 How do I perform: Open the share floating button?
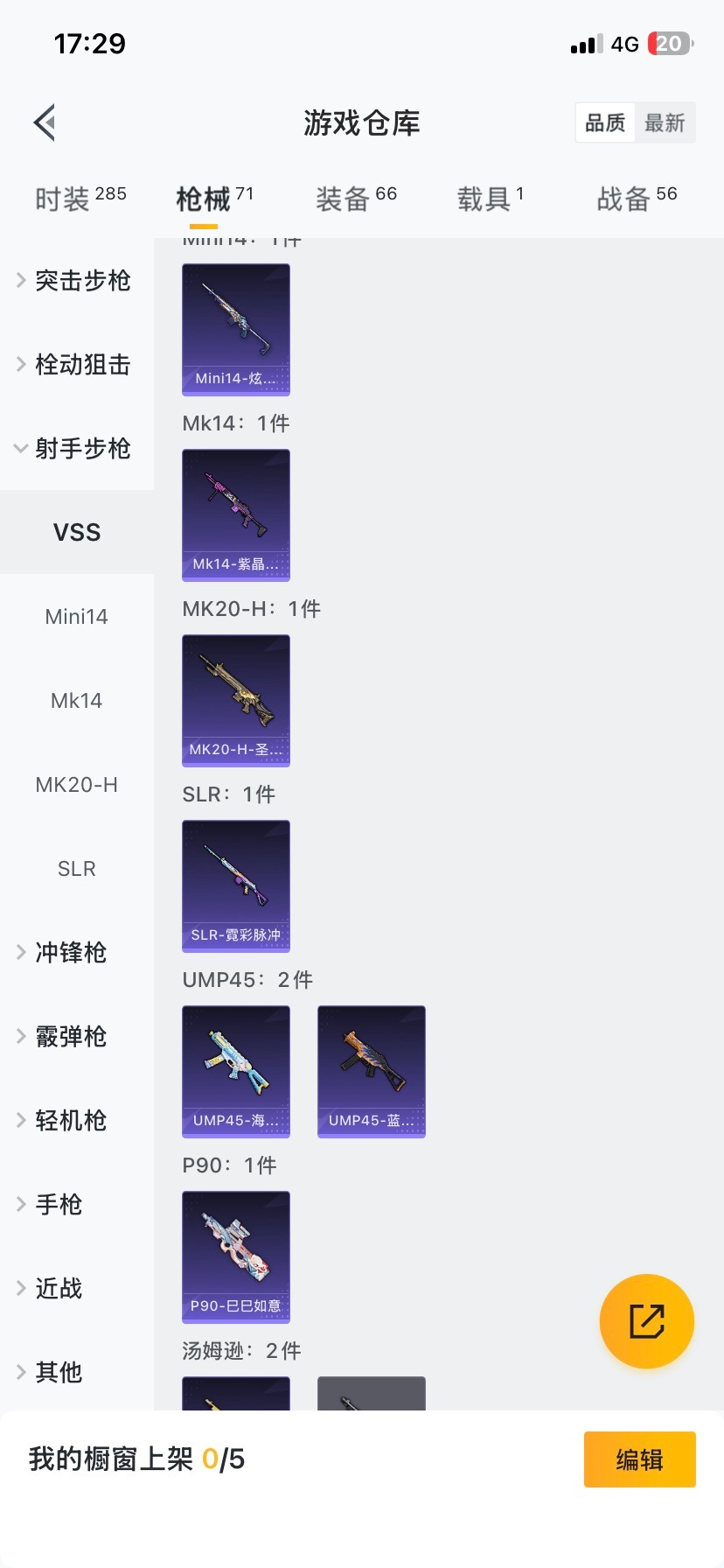(646, 1320)
